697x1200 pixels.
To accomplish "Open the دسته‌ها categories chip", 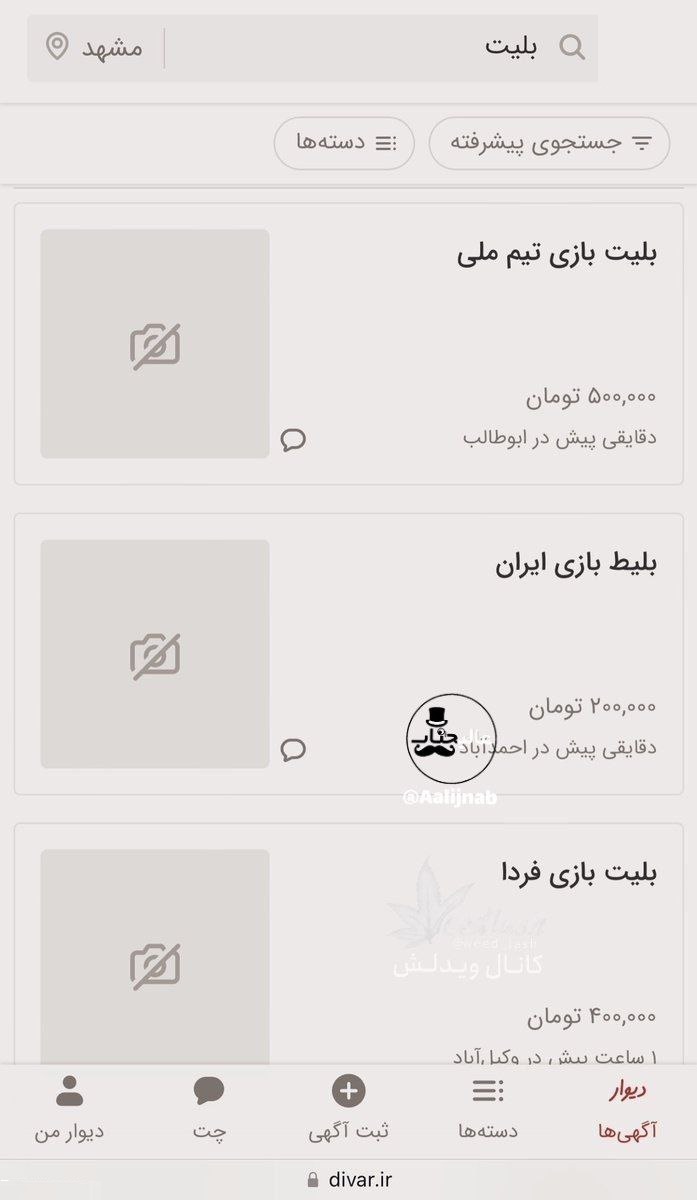I will point(343,143).
